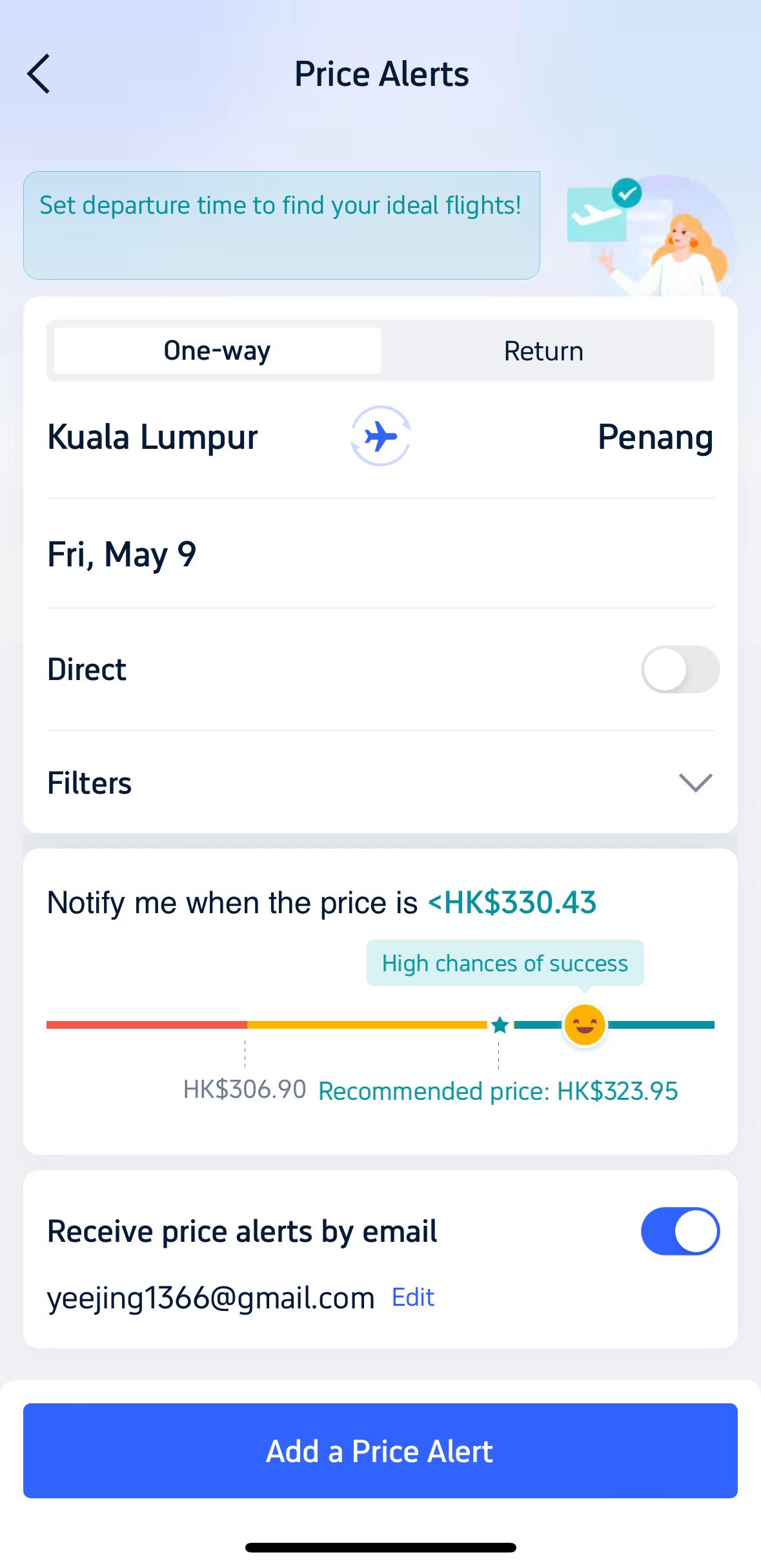Change destination city Penang
Image resolution: width=761 pixels, height=1568 pixels.
click(654, 437)
